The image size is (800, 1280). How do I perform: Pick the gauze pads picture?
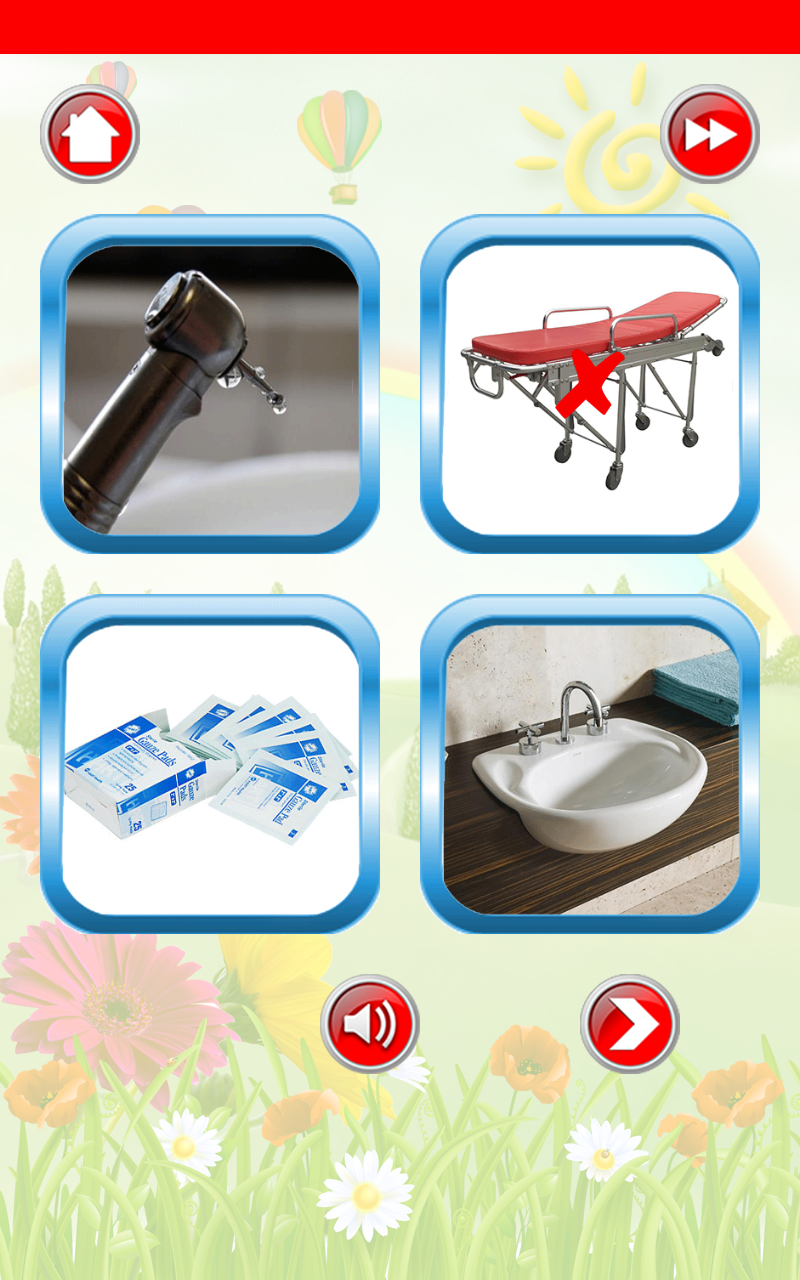210,764
